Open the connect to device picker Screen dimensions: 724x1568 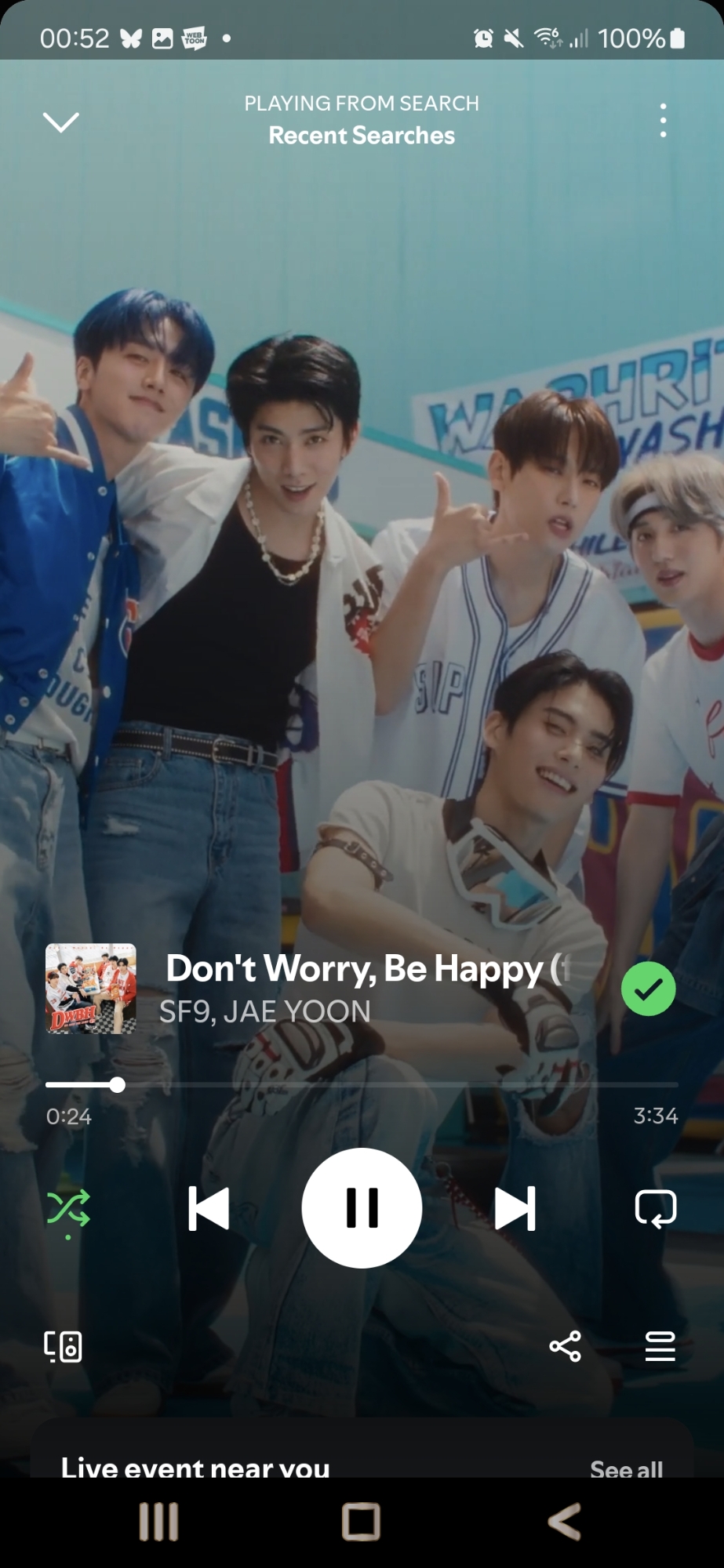coord(63,1347)
